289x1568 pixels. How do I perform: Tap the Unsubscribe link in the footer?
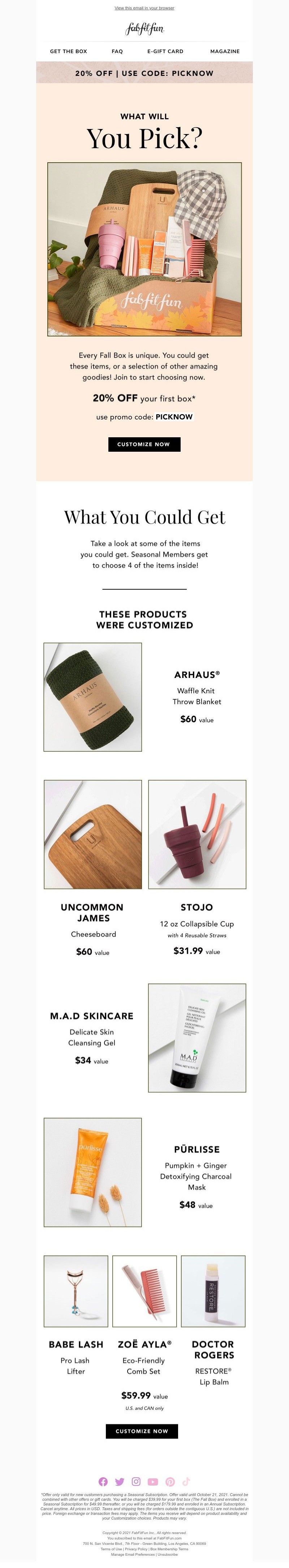tap(168, 1555)
